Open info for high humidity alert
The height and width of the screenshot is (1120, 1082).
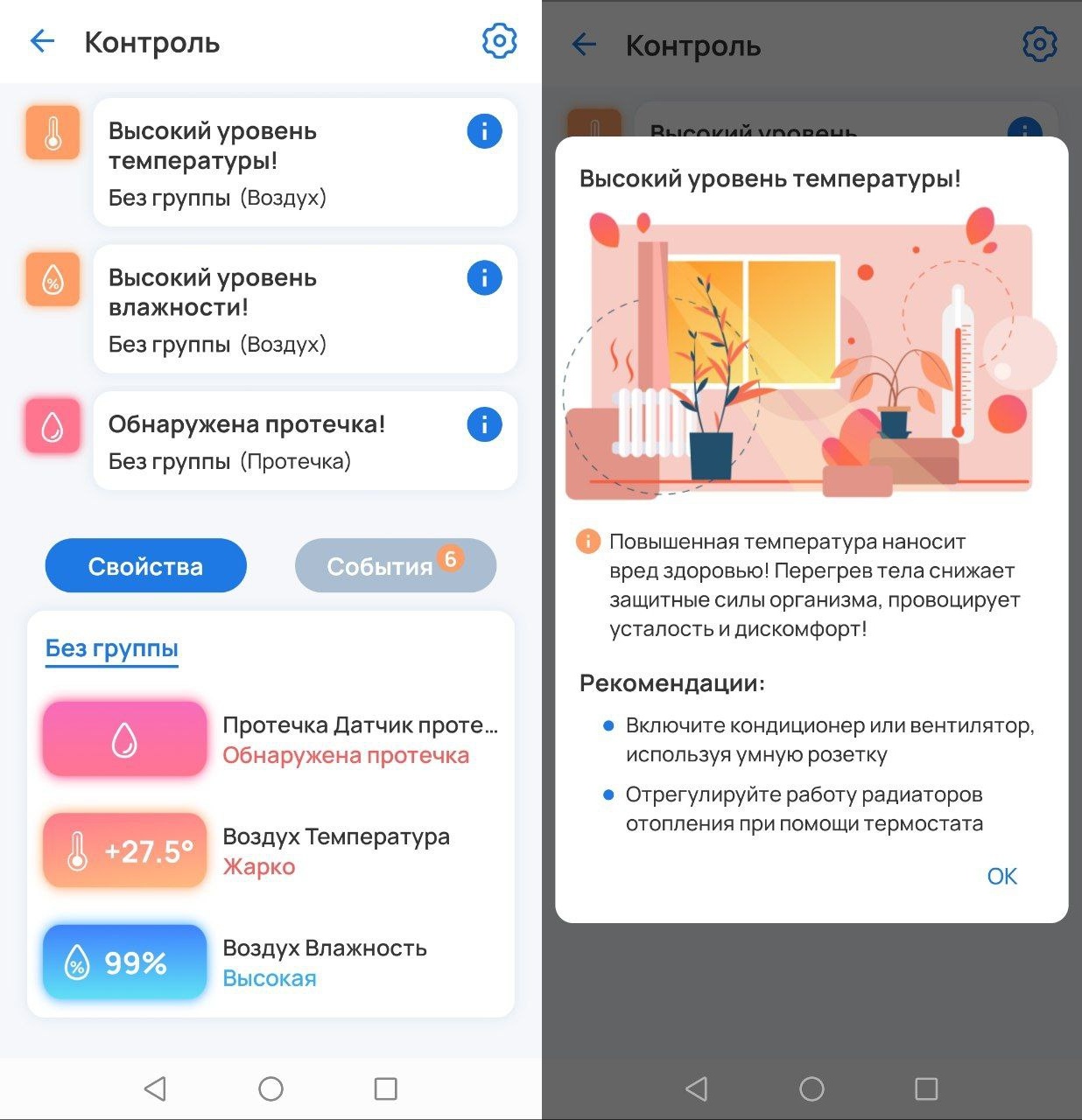pos(484,278)
